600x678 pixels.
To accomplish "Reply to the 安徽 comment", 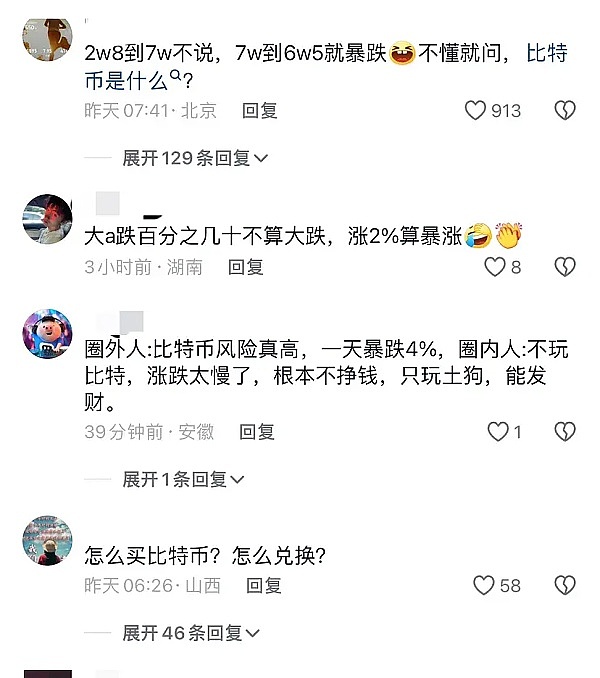I will click(257, 432).
